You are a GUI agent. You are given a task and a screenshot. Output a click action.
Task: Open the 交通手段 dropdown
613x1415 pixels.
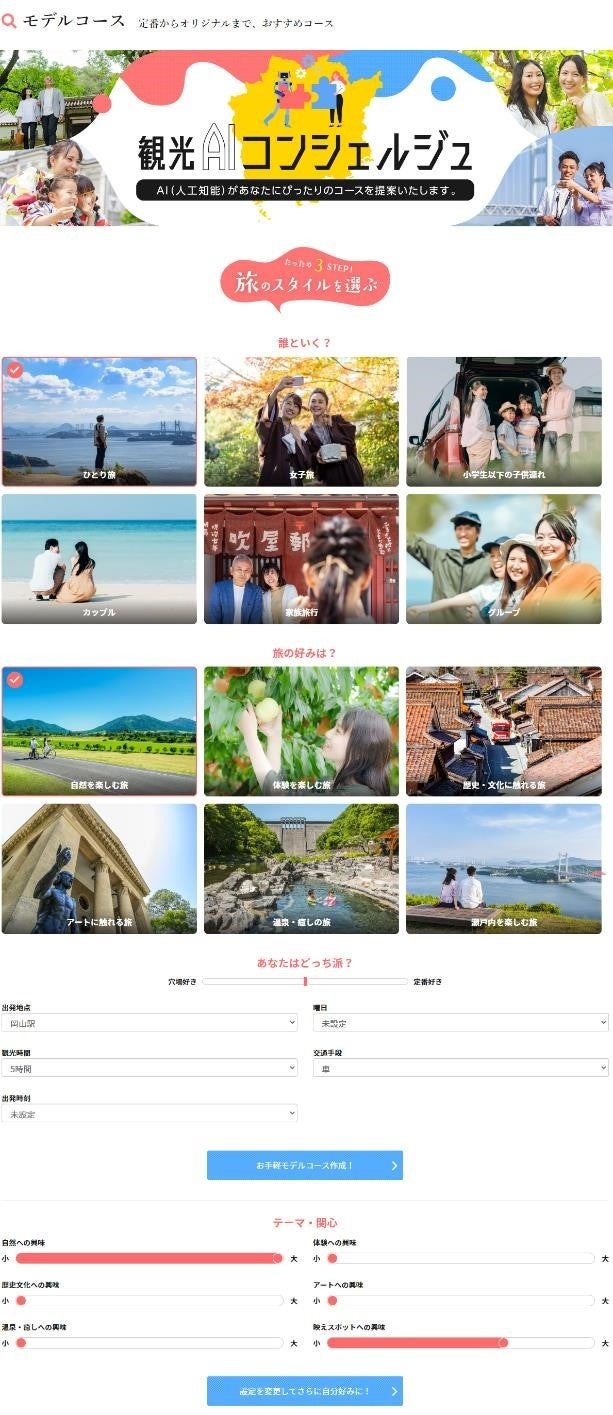460,1068
